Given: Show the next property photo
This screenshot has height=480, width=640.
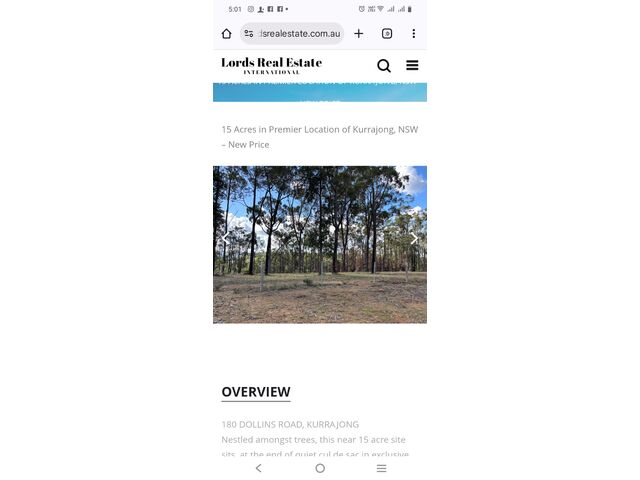Looking at the screenshot, I should (x=414, y=239).
